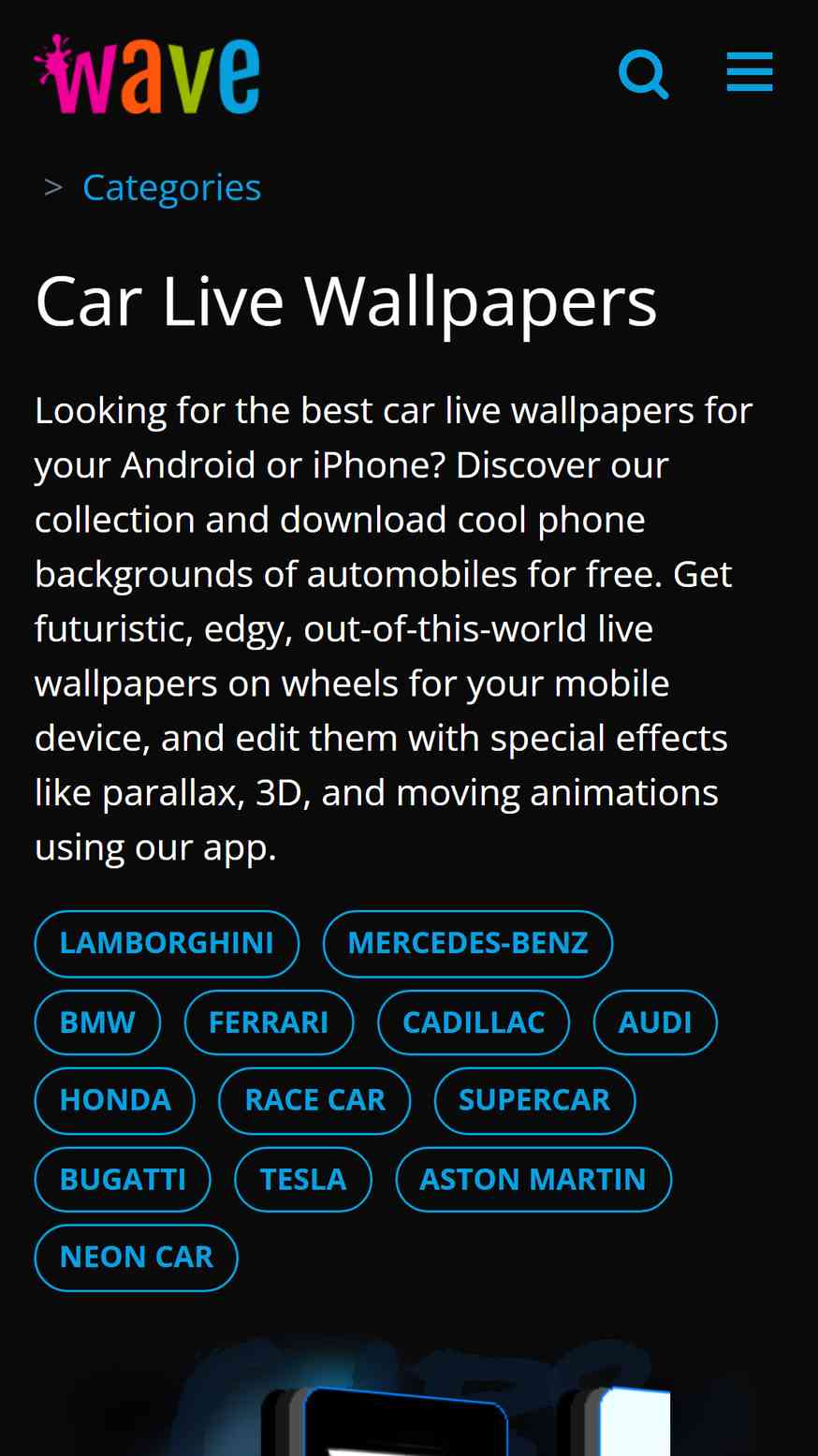
Task: View Aston Martin wallpapers
Action: (533, 1180)
